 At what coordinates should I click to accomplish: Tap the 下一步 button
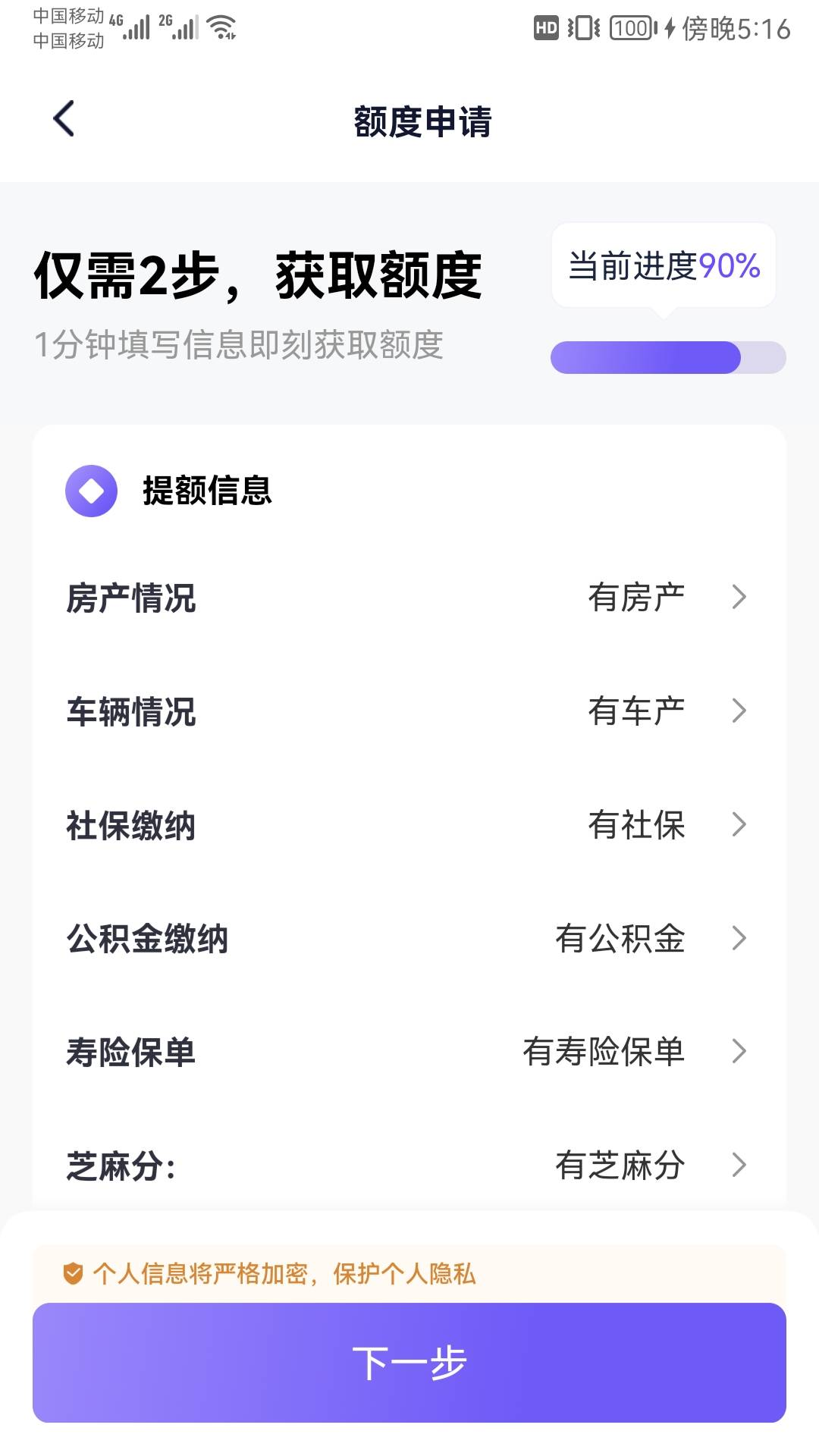pyautogui.click(x=409, y=1363)
